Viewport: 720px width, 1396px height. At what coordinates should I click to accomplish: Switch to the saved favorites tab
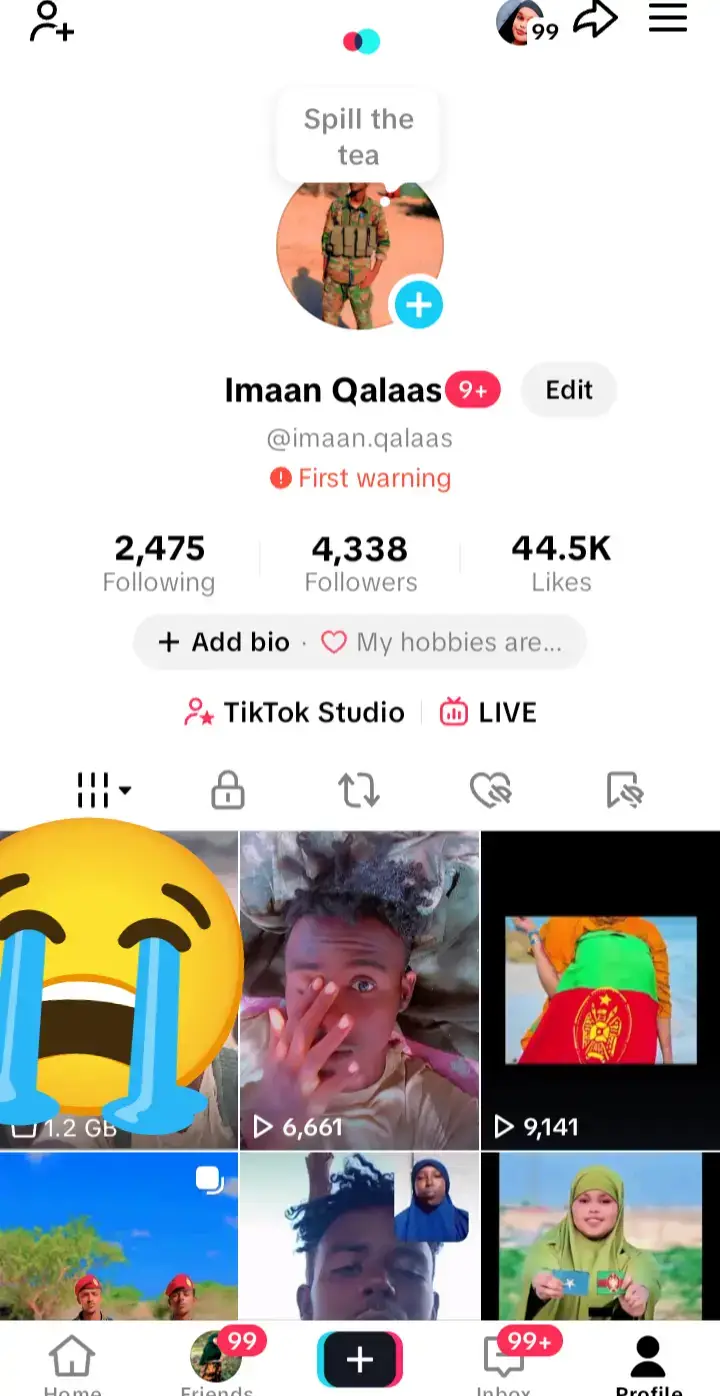[625, 790]
